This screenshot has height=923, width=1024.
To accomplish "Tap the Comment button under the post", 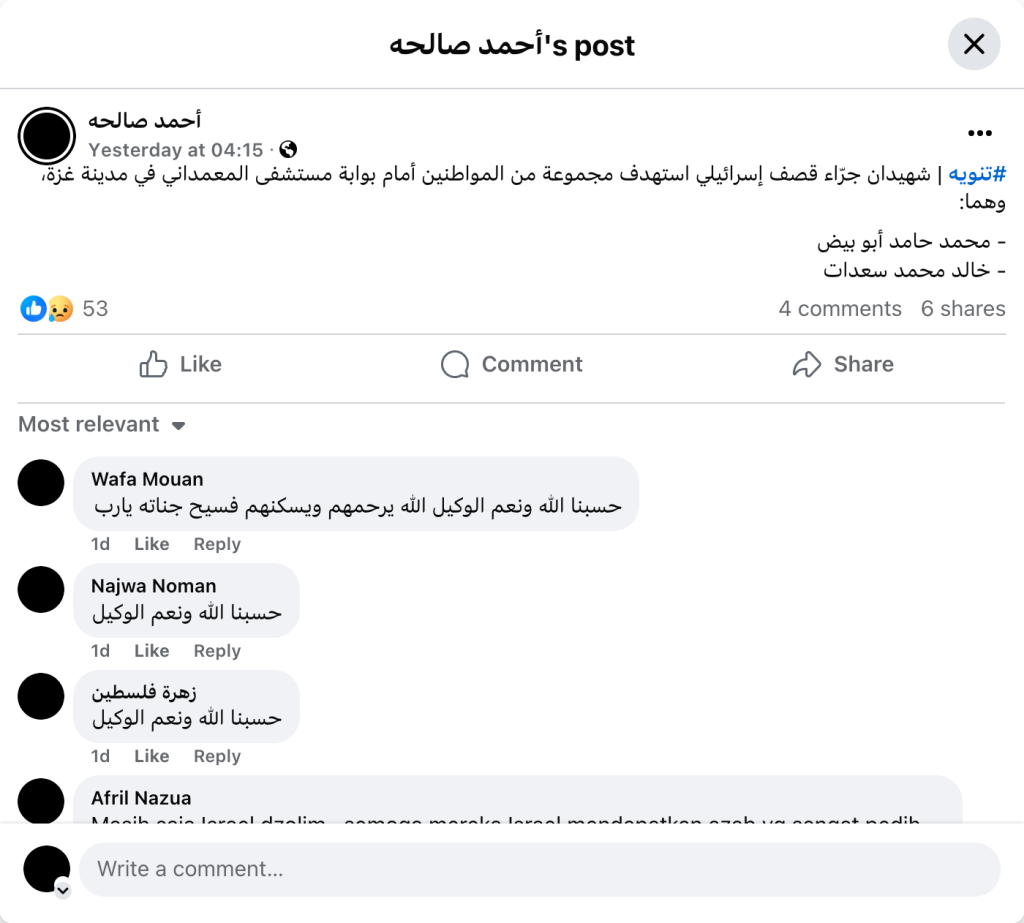I will click(x=512, y=364).
